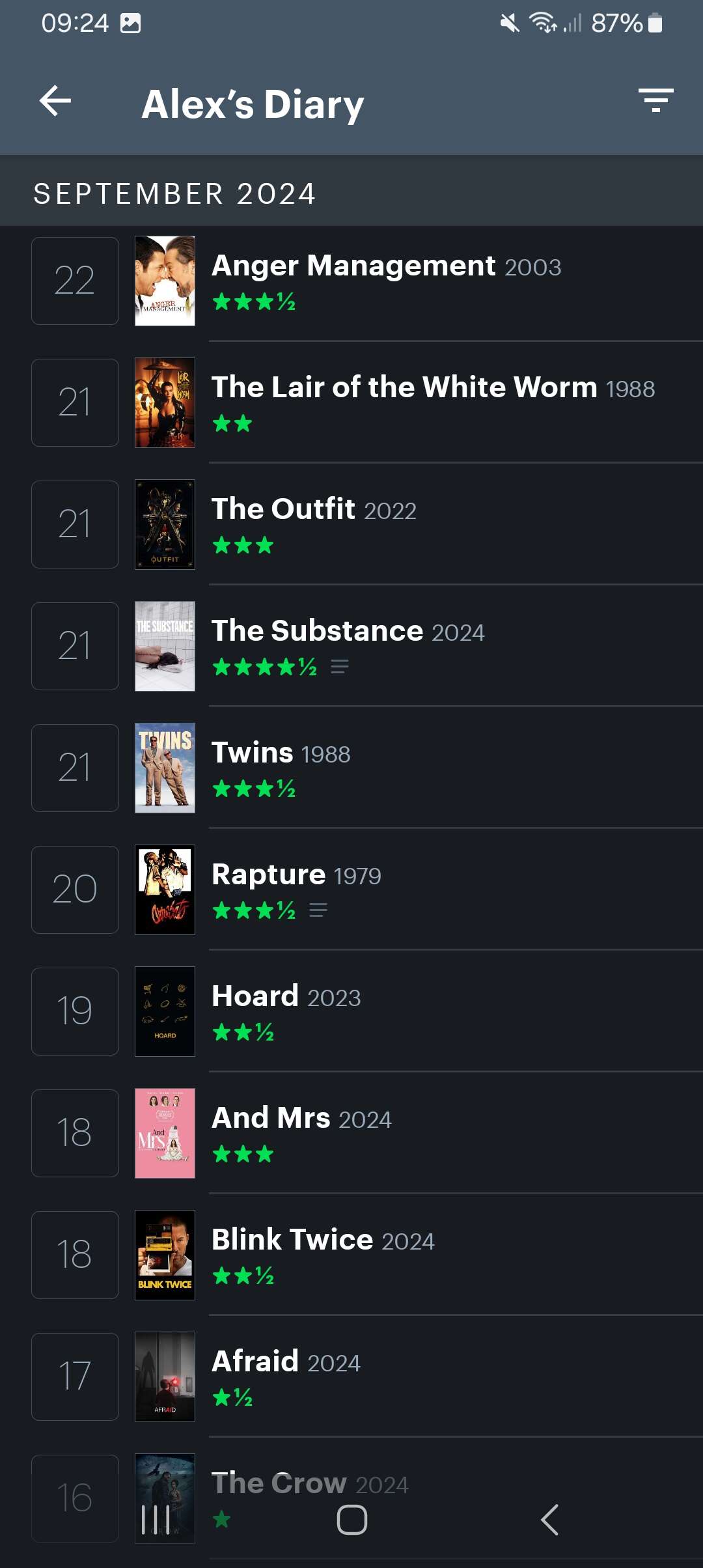Screen dimensions: 703x1568
Task: Select the Afraid 2024 entry
Action: (x=351, y=1377)
